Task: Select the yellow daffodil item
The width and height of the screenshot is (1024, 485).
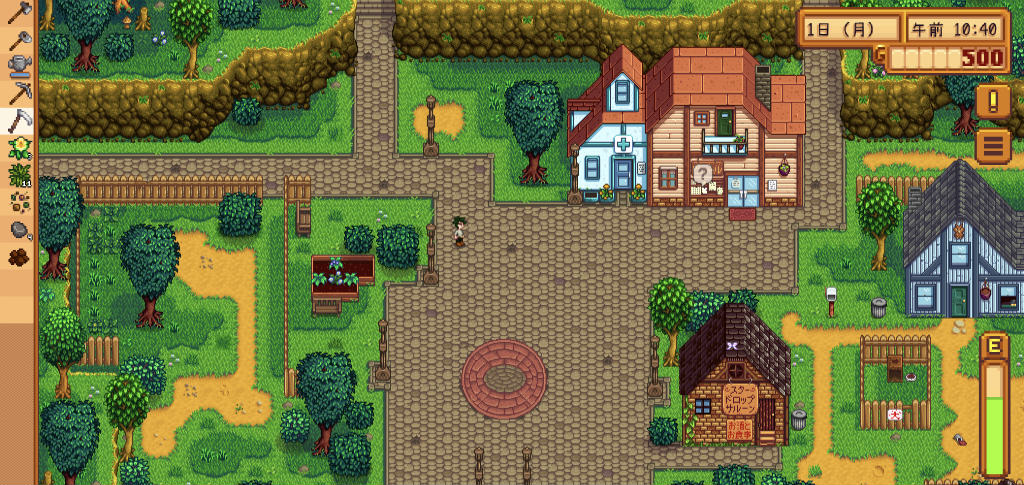Action: click(19, 148)
